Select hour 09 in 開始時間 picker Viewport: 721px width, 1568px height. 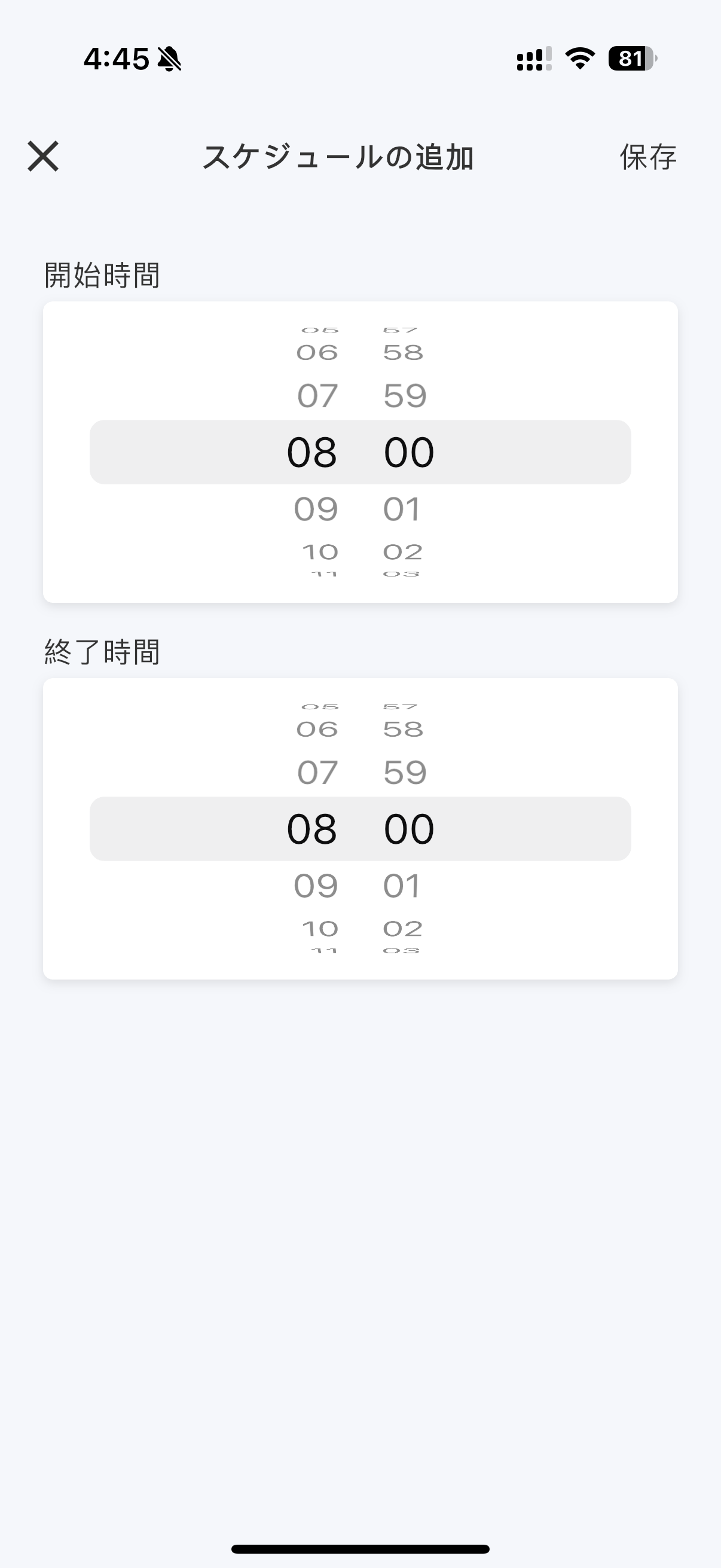pyautogui.click(x=316, y=509)
